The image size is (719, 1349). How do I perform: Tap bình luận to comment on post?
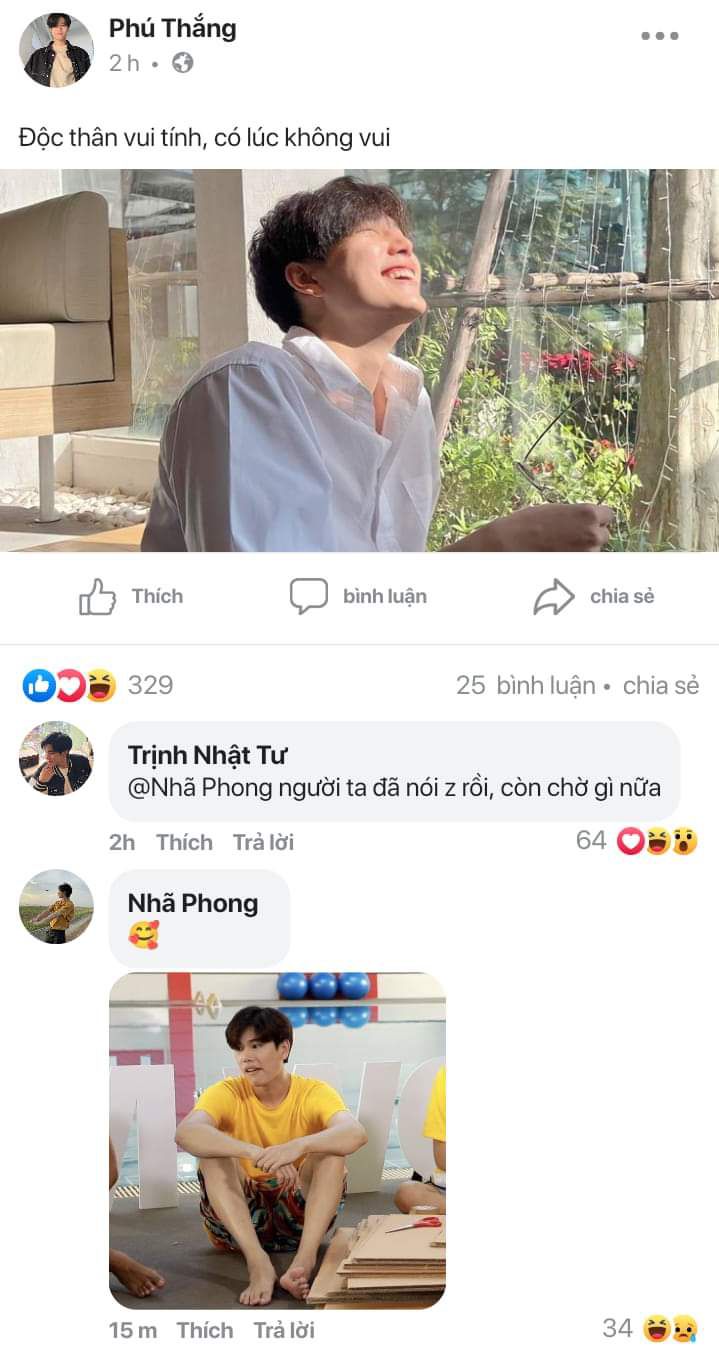click(x=358, y=597)
